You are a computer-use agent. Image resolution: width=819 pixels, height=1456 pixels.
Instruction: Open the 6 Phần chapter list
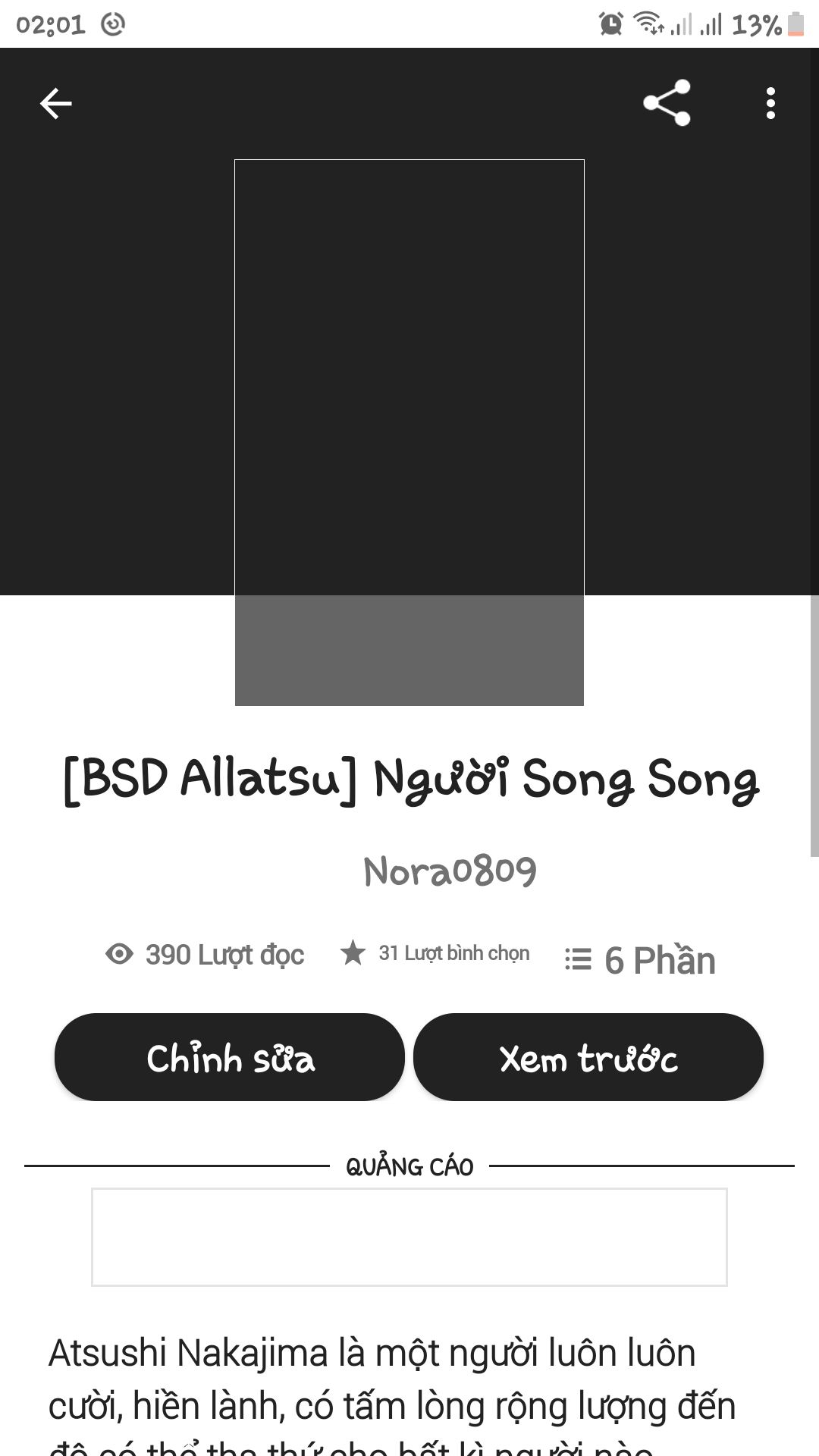640,960
